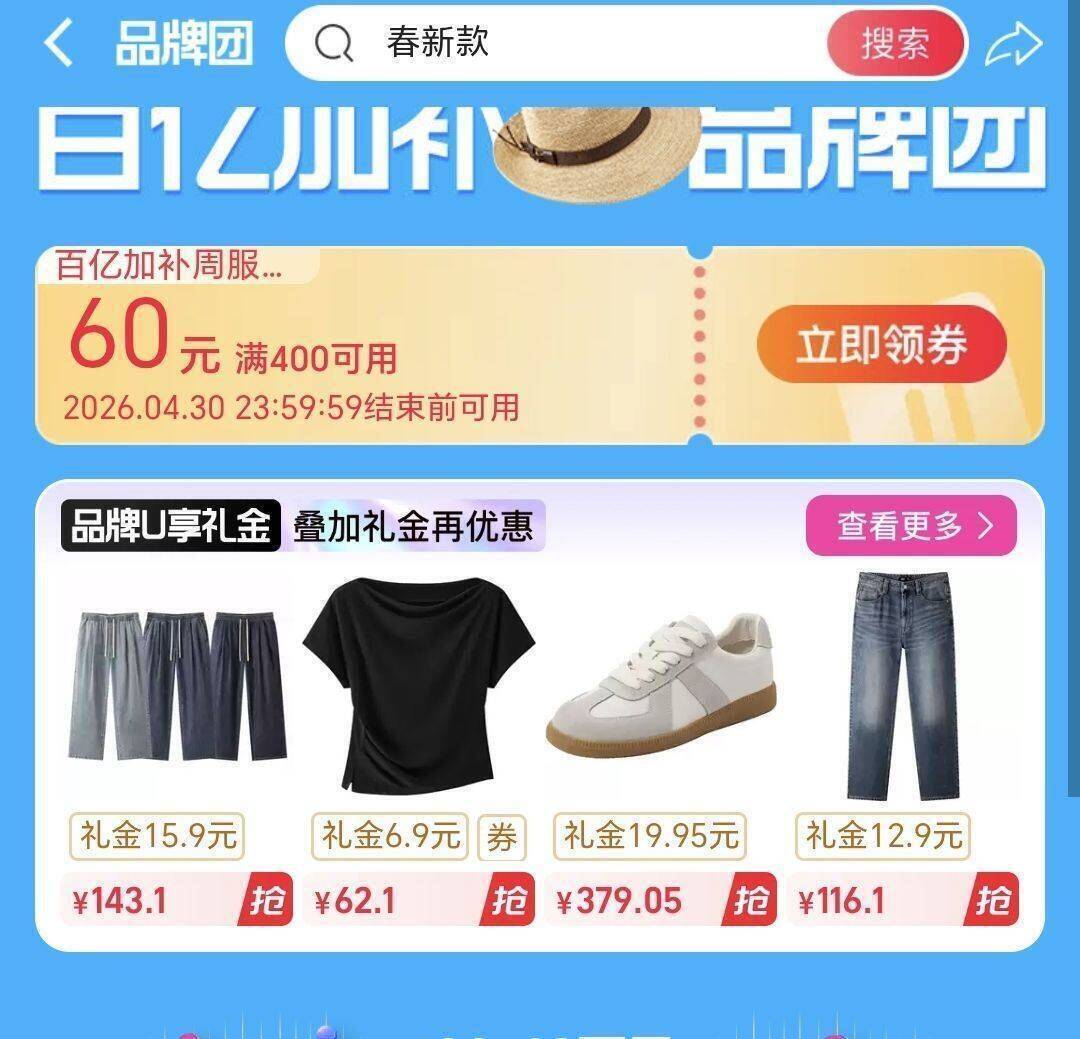The image size is (1080, 1039).
Task: Tap 抢 on the ¥62.1 item
Action: (x=508, y=901)
